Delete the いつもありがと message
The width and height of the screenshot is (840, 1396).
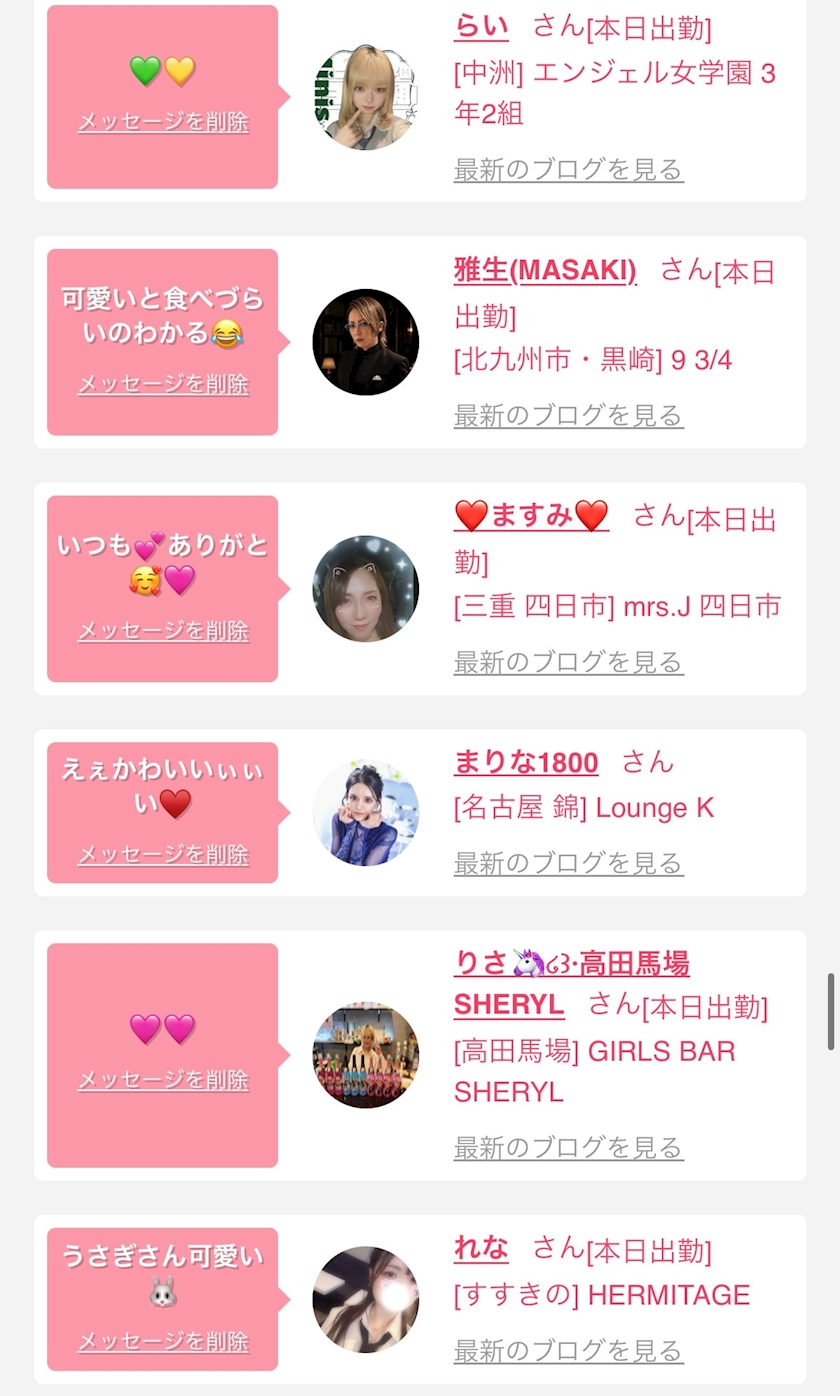tap(163, 631)
